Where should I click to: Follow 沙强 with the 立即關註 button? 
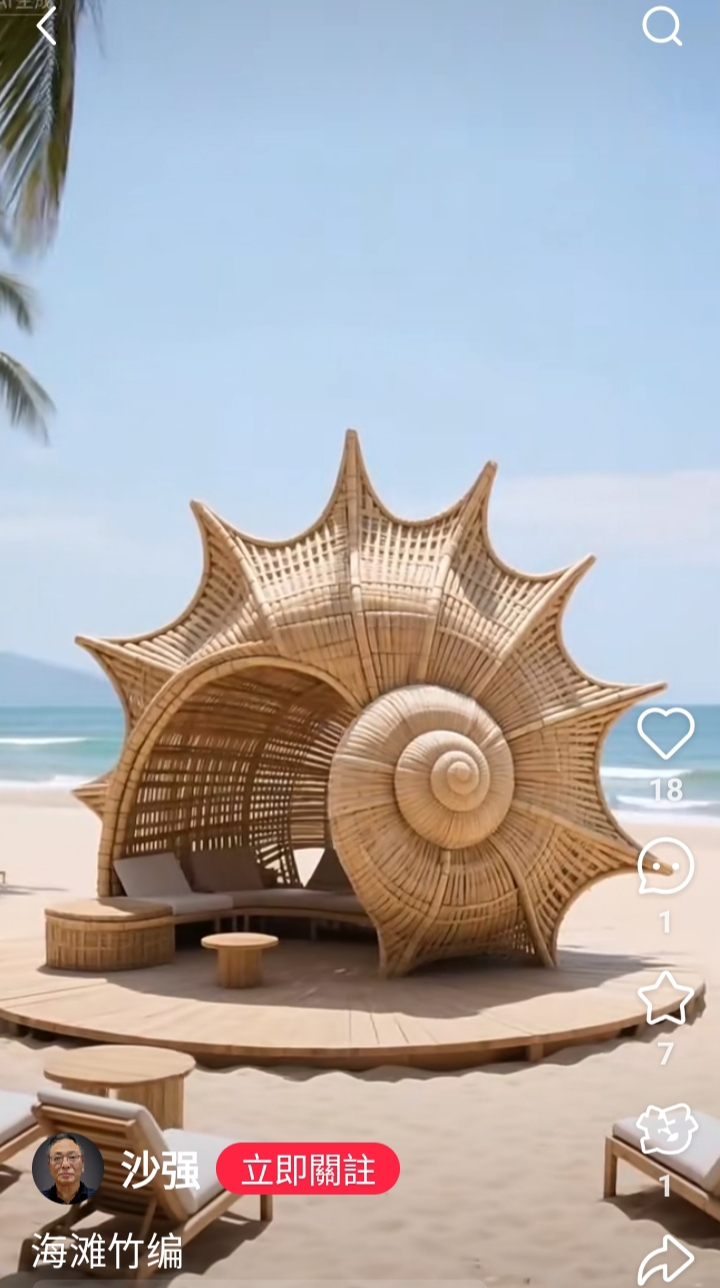(x=308, y=1169)
